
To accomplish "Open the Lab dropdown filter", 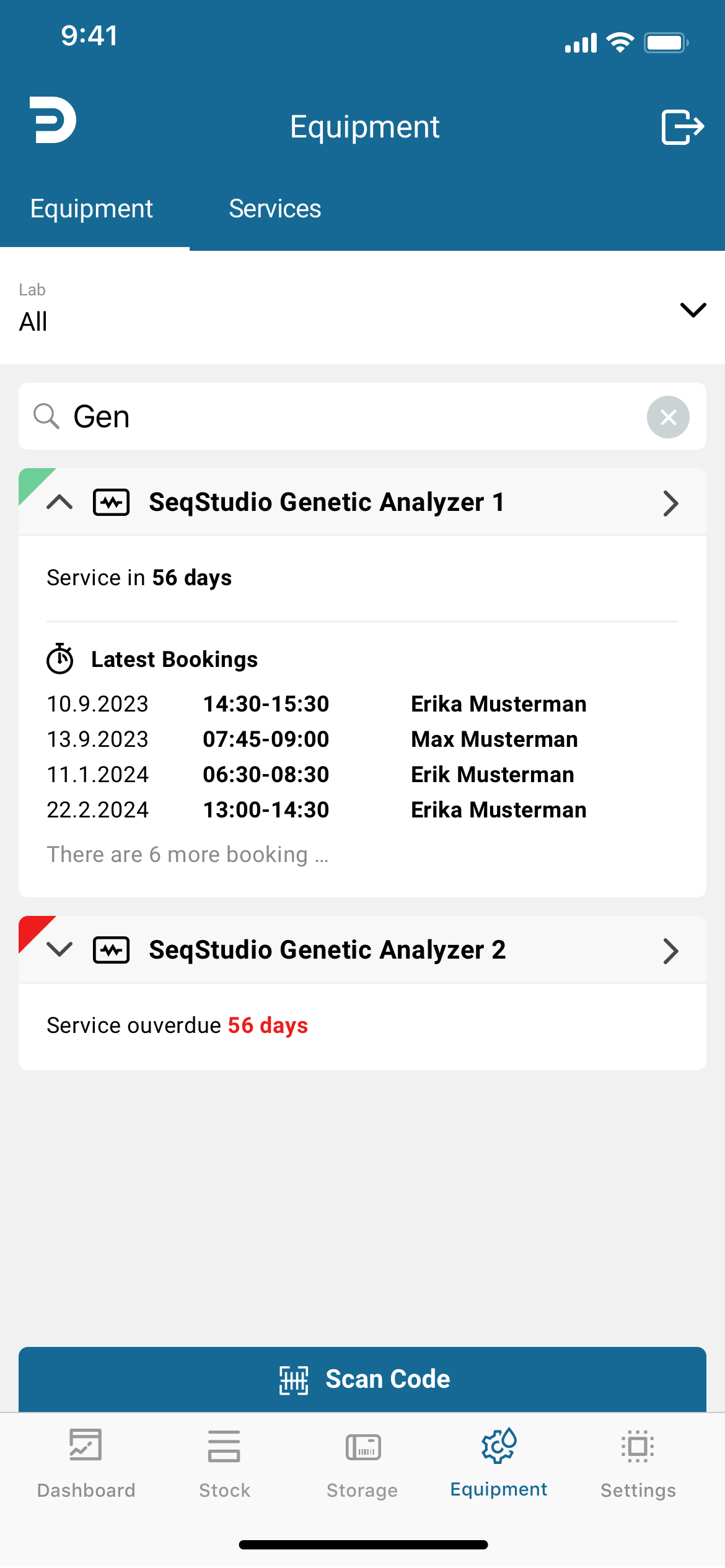I will [362, 308].
